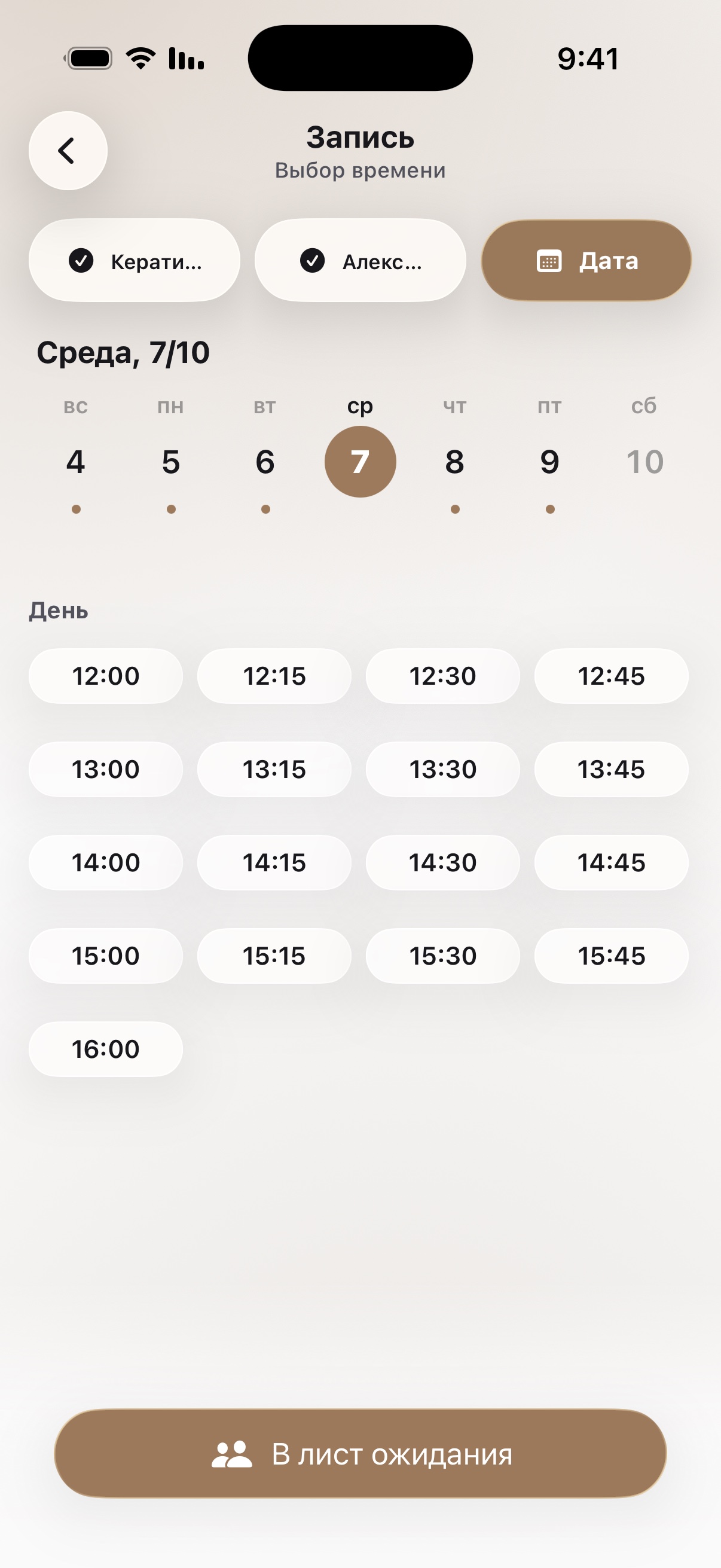The height and width of the screenshot is (1568, 721).
Task: Choose the 15:30 time slot
Action: coord(443,956)
